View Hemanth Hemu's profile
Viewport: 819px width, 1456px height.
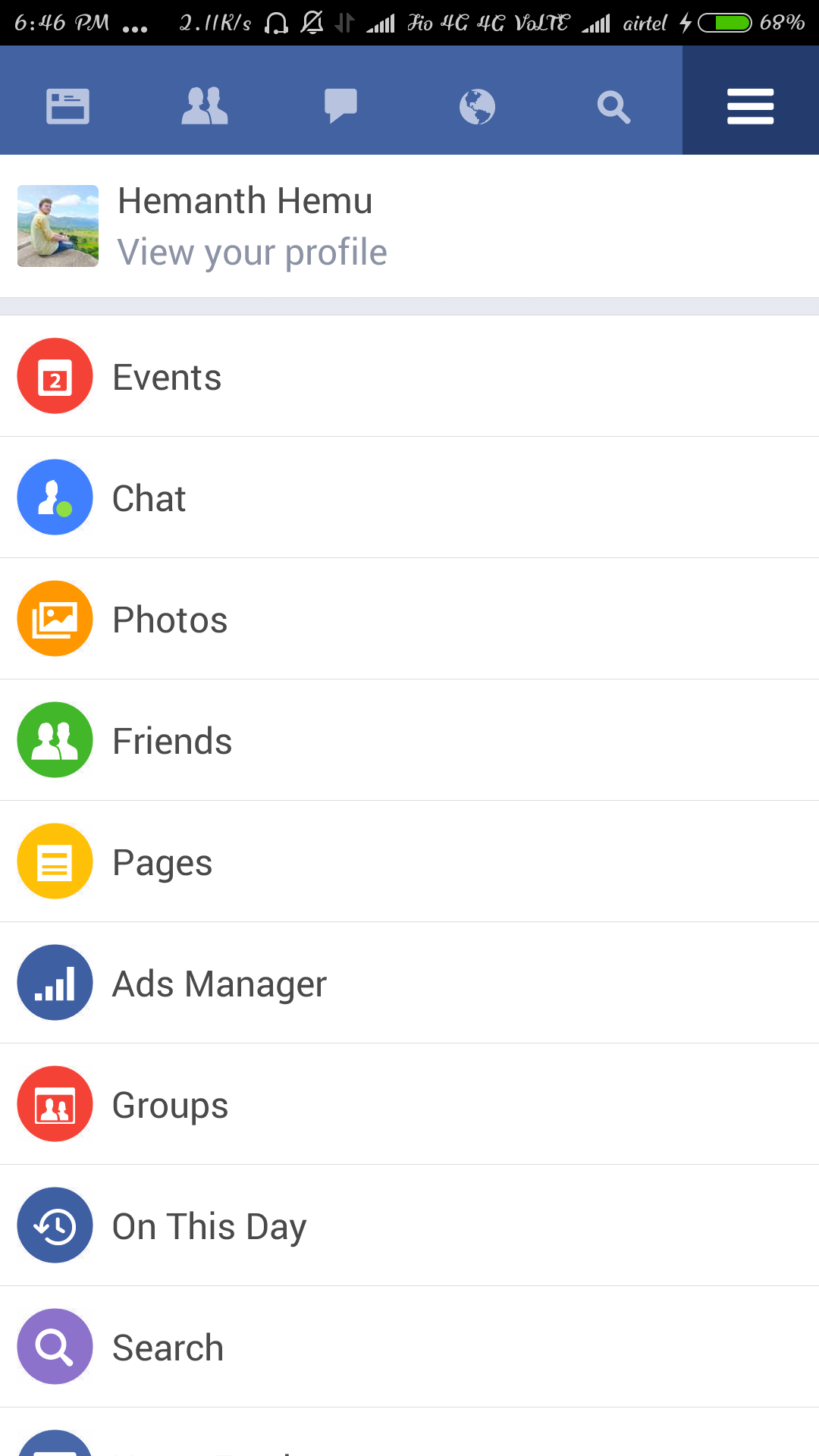252,226
